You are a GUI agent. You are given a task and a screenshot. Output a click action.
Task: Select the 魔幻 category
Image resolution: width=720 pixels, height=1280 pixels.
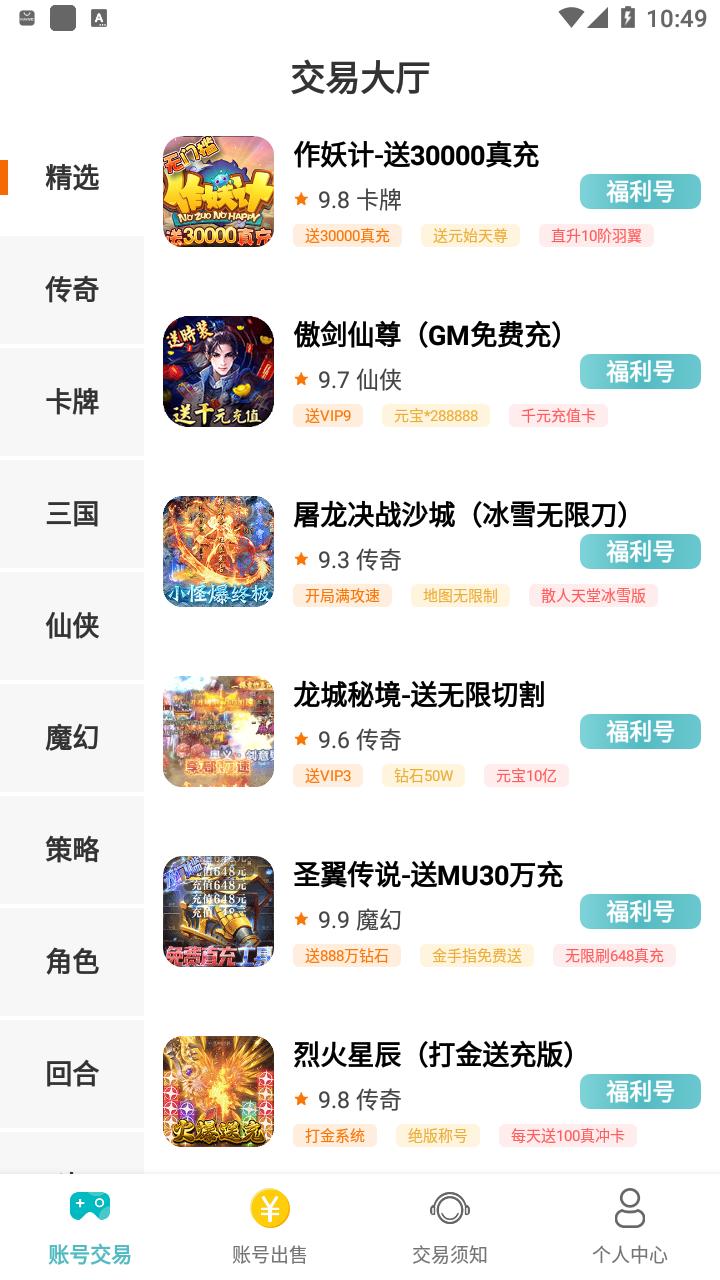(72, 738)
